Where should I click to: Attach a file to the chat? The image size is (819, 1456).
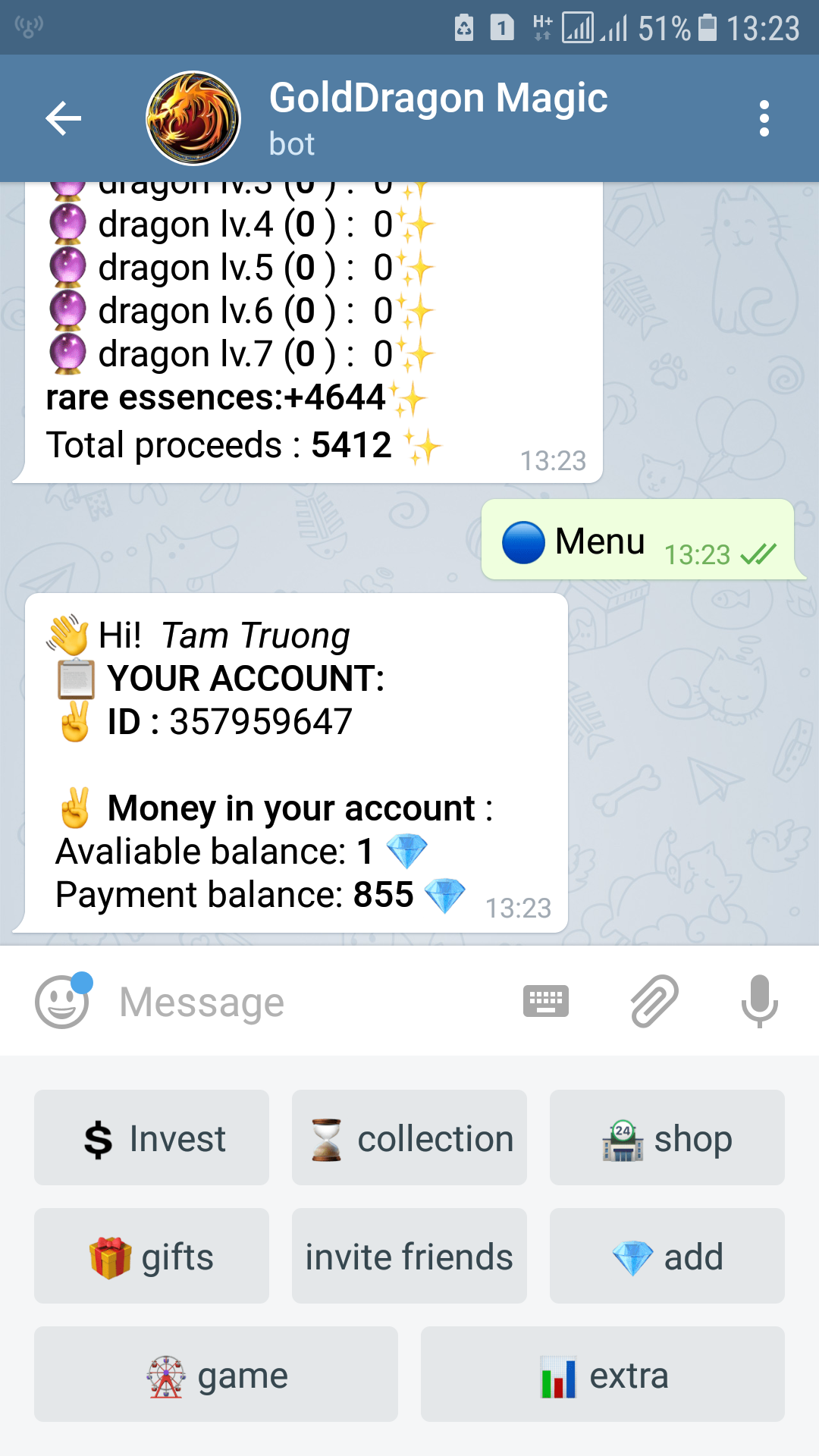[654, 1002]
